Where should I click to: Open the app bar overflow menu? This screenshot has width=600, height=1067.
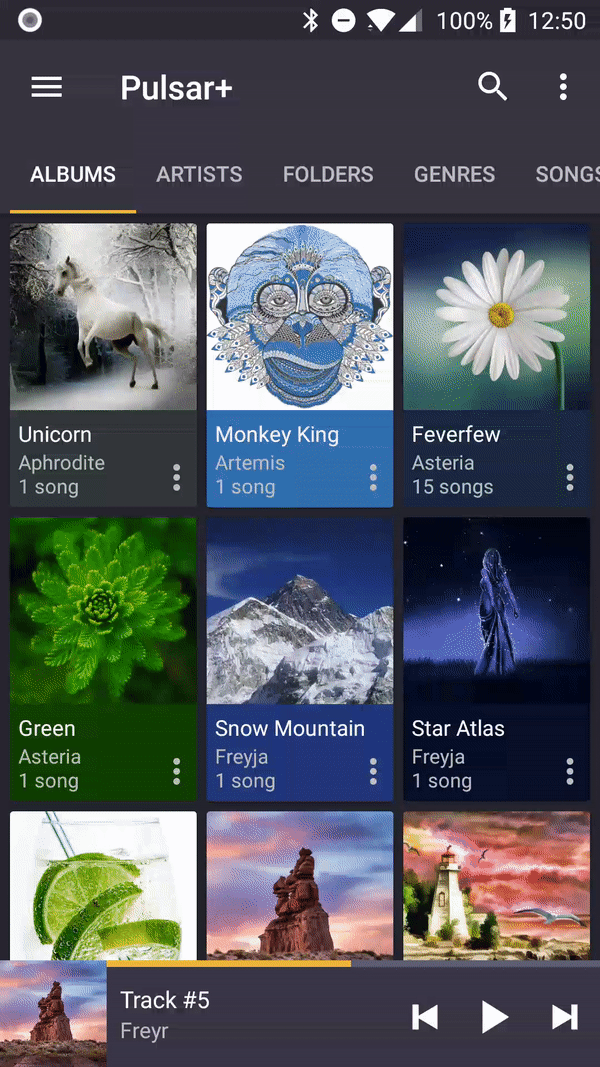tap(563, 87)
